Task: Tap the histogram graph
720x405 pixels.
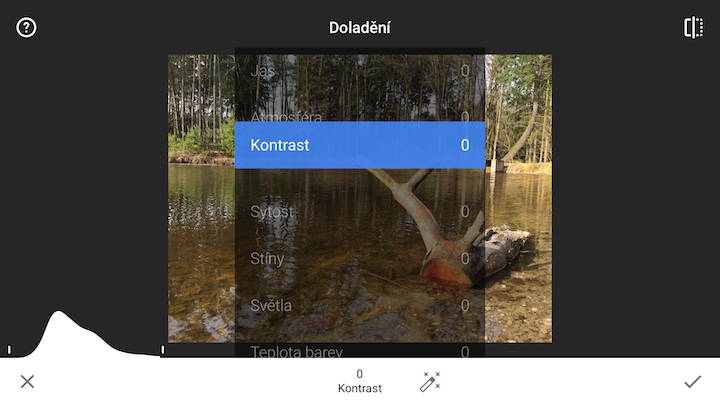Action: [x=85, y=335]
